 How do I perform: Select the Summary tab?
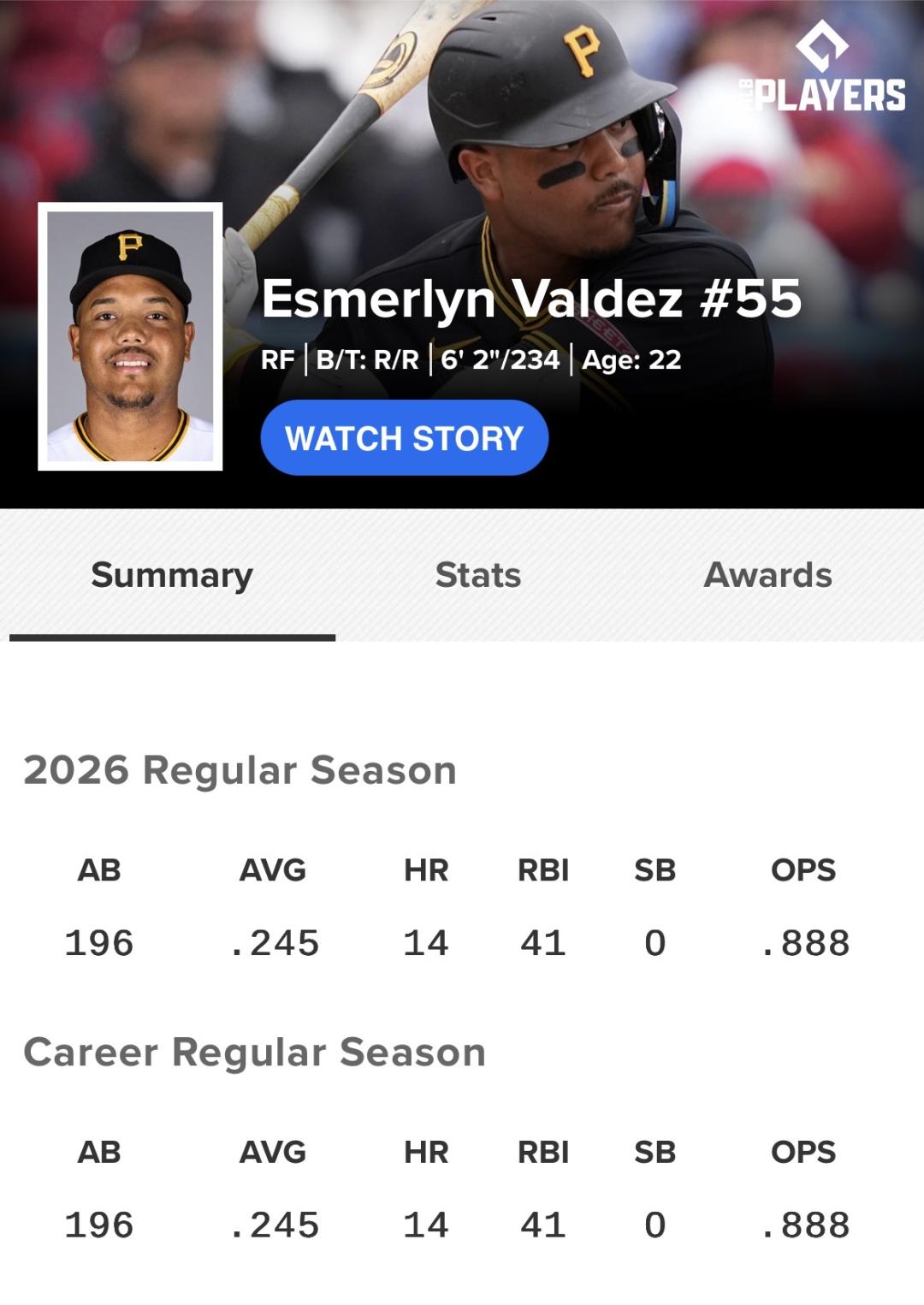click(172, 575)
